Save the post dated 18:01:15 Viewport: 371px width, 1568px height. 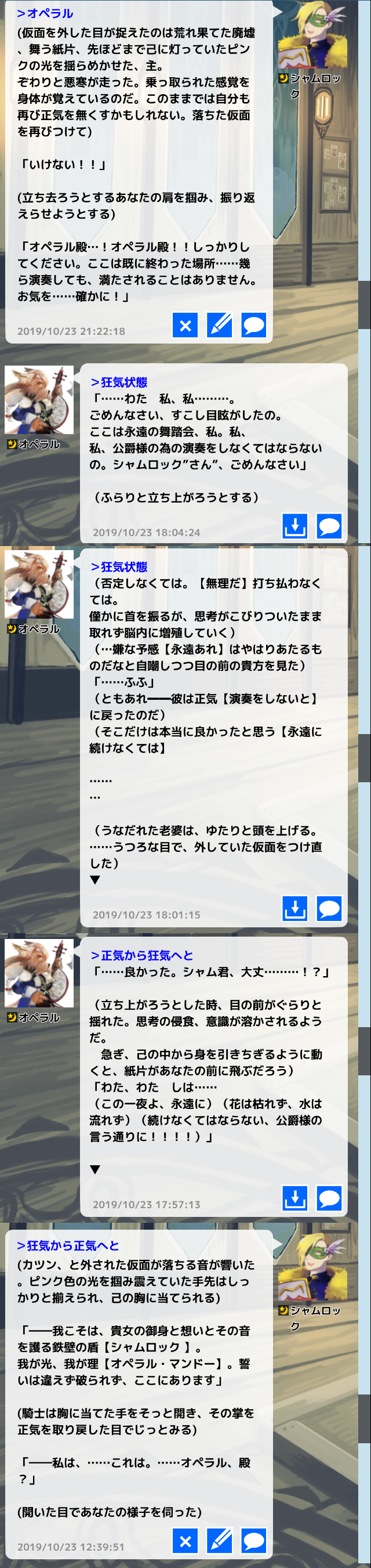click(295, 908)
